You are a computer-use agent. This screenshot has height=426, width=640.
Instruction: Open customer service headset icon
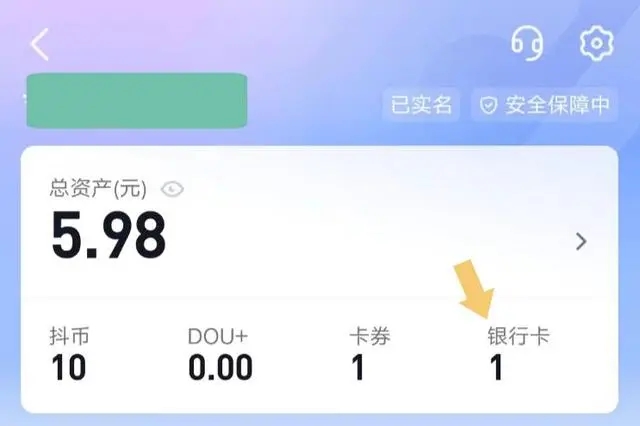(527, 43)
